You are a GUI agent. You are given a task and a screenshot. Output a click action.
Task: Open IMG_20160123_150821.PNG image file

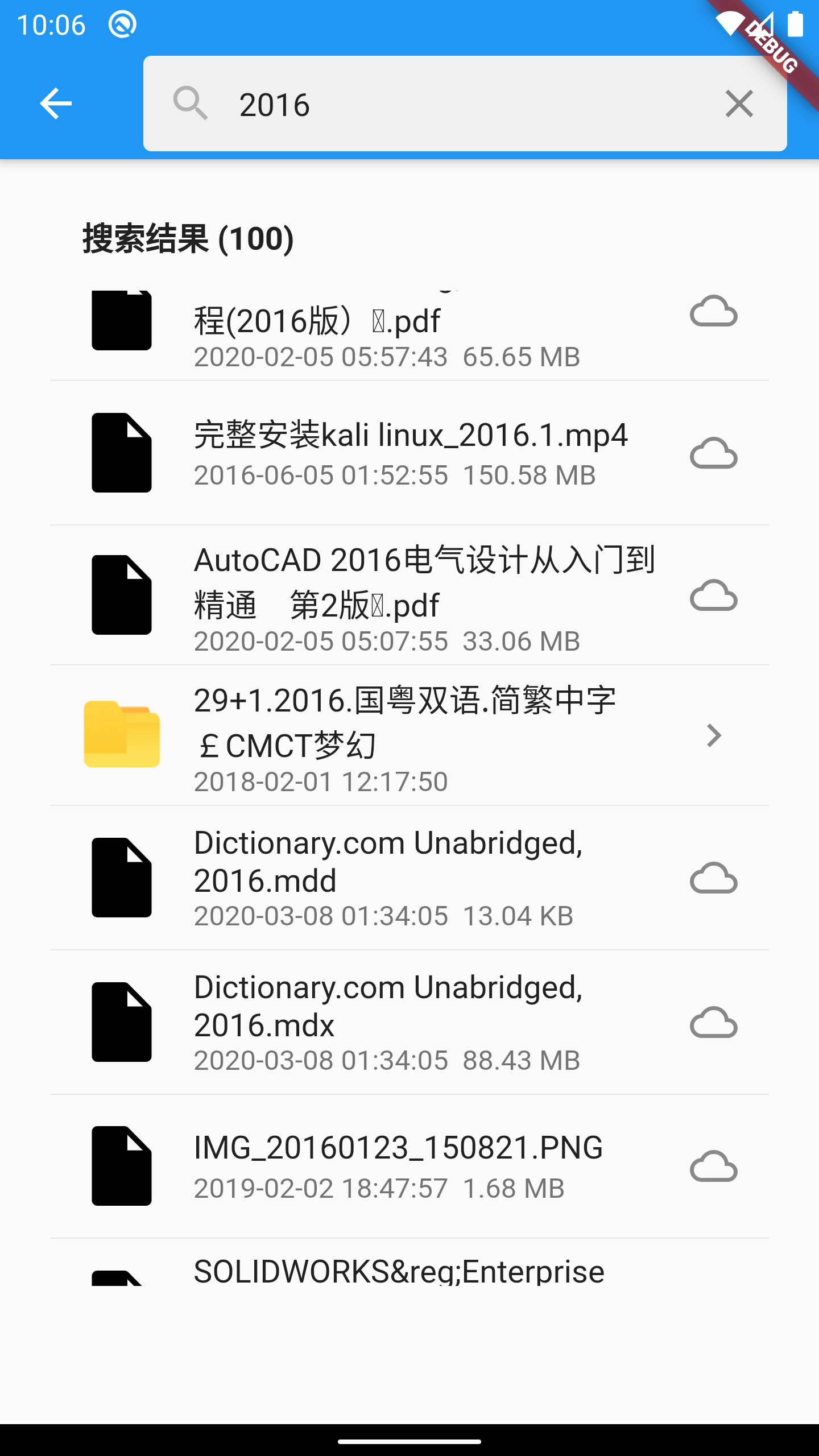coord(409,1166)
